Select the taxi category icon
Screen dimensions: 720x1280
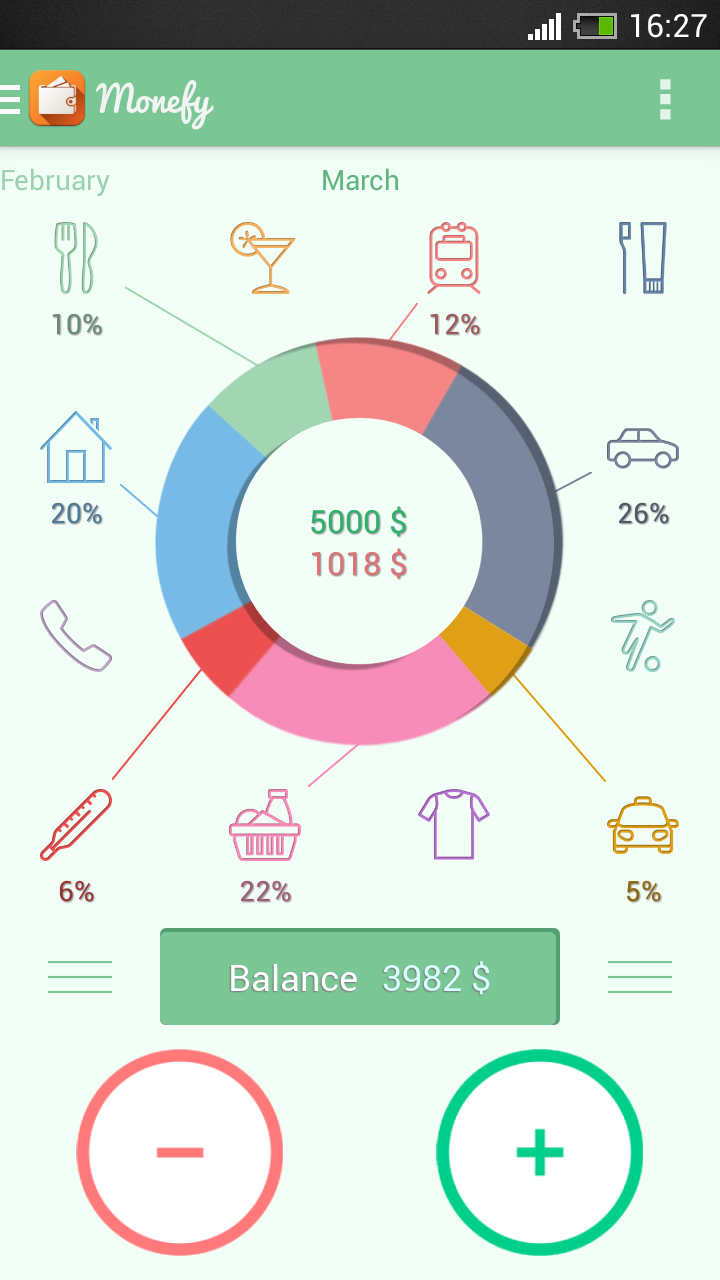point(643,825)
